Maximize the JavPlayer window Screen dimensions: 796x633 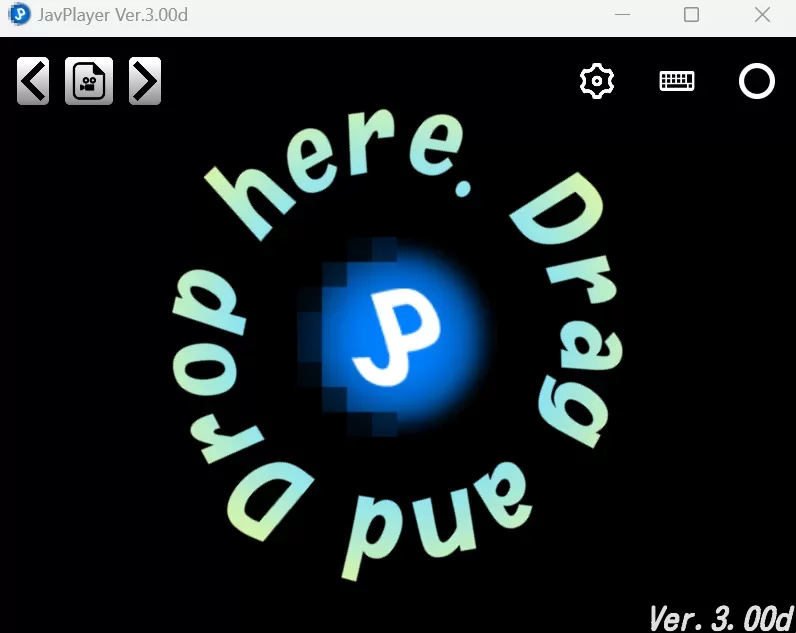(691, 15)
